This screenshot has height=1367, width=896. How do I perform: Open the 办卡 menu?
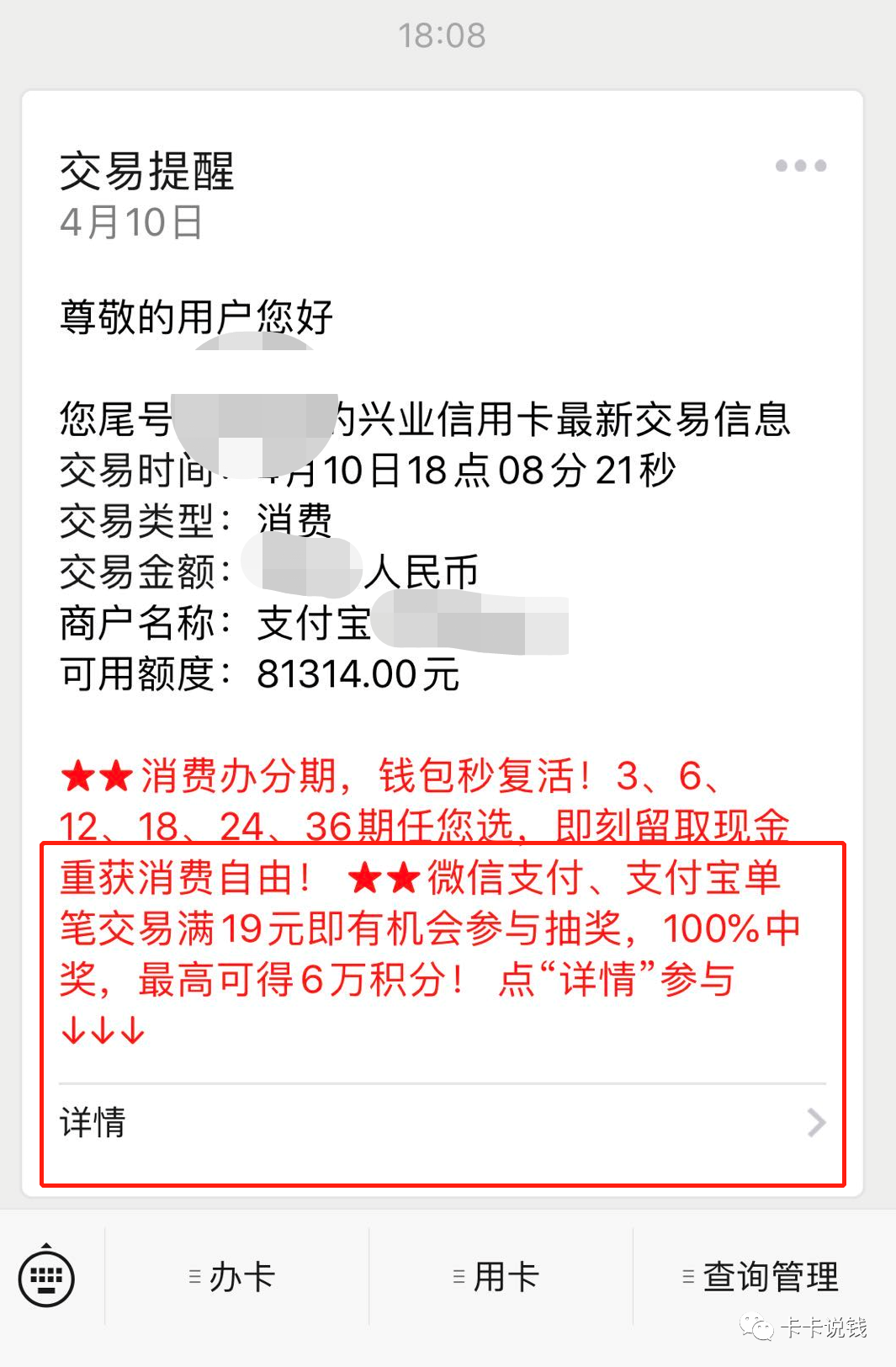(236, 1277)
